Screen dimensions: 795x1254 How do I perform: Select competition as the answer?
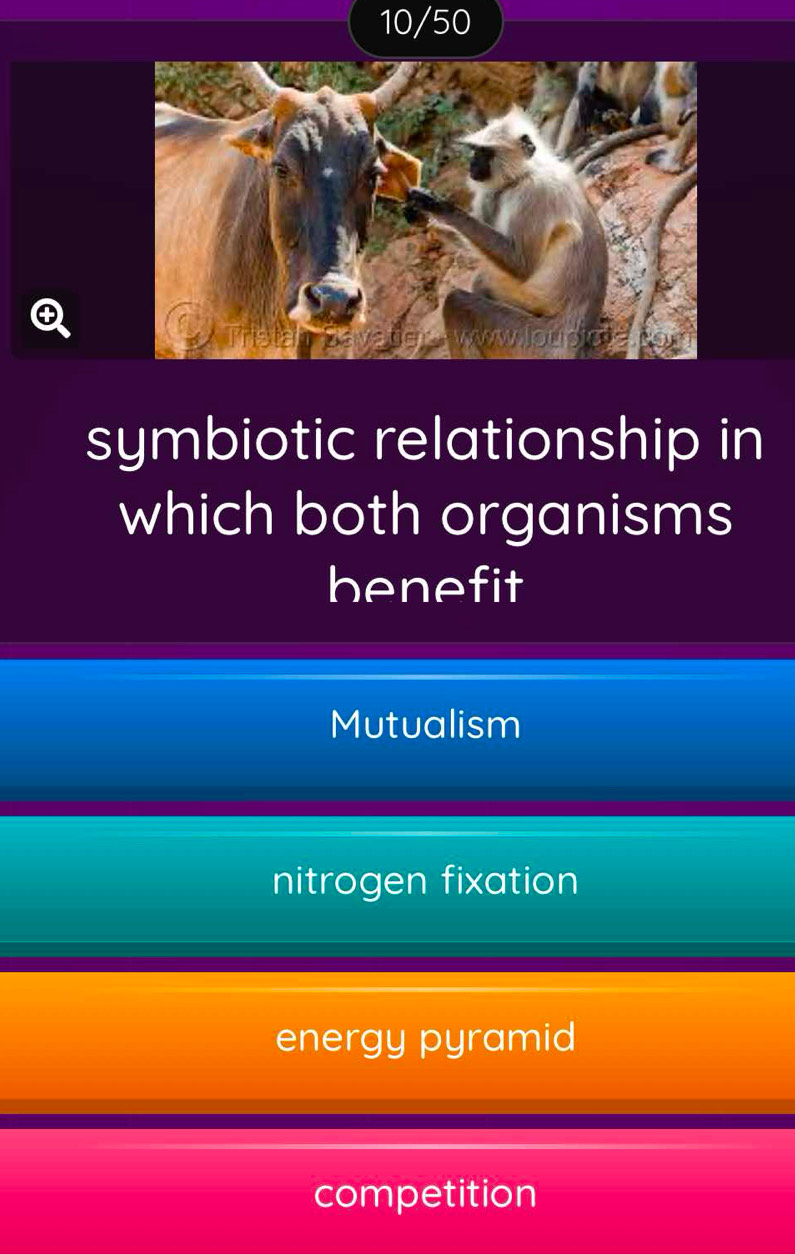point(425,1194)
